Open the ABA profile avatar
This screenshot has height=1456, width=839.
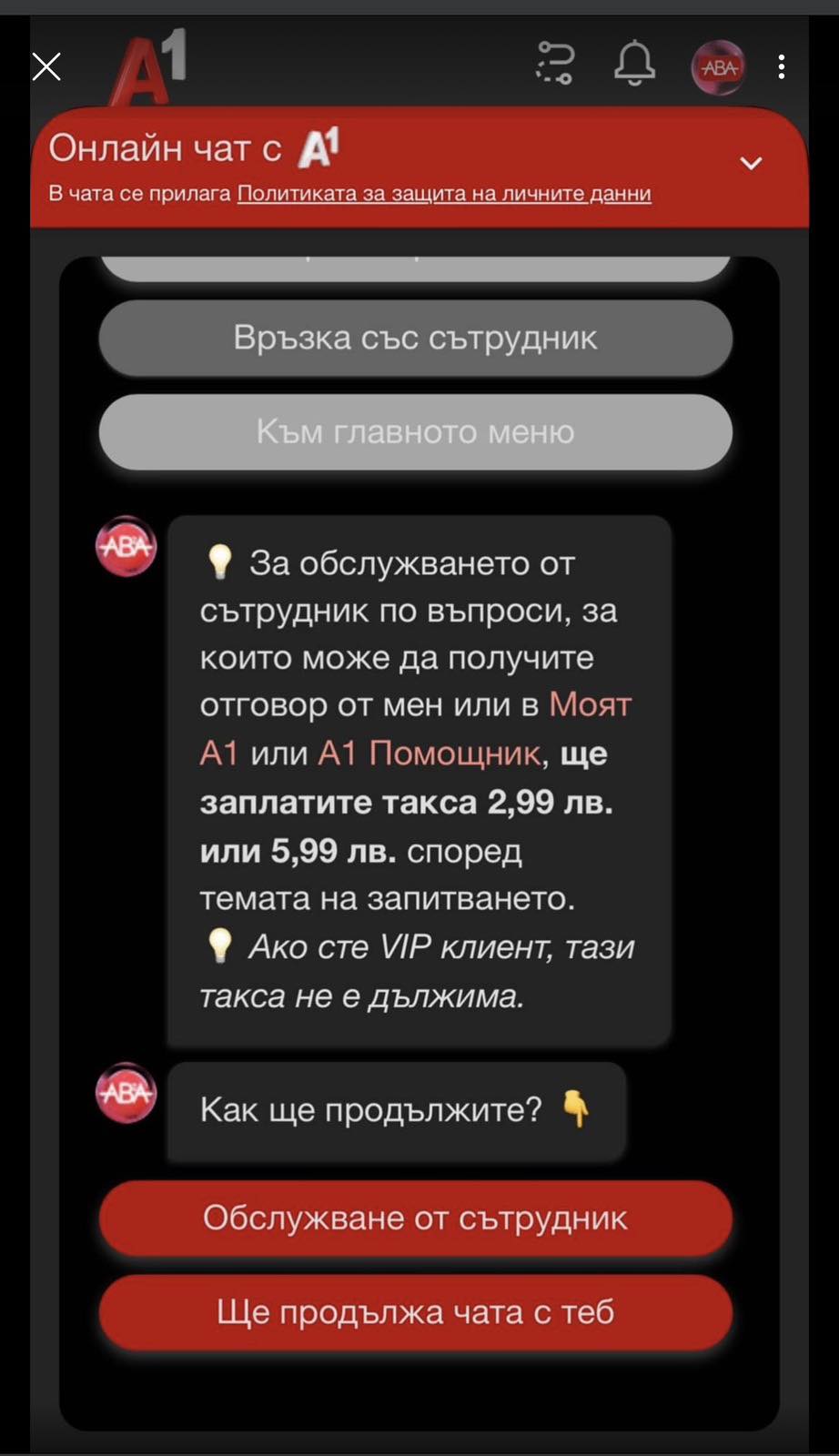pos(719,66)
